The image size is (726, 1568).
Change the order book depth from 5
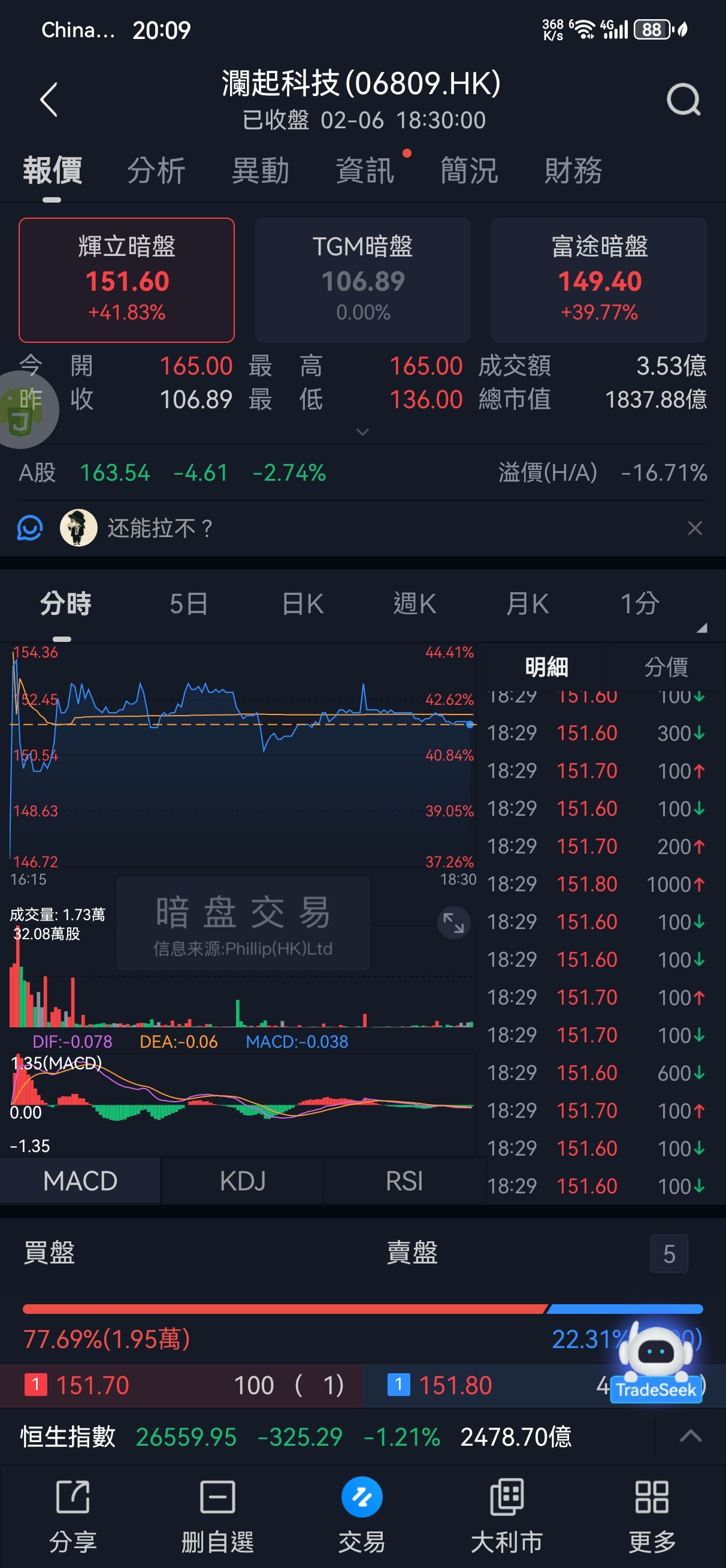[x=669, y=1254]
